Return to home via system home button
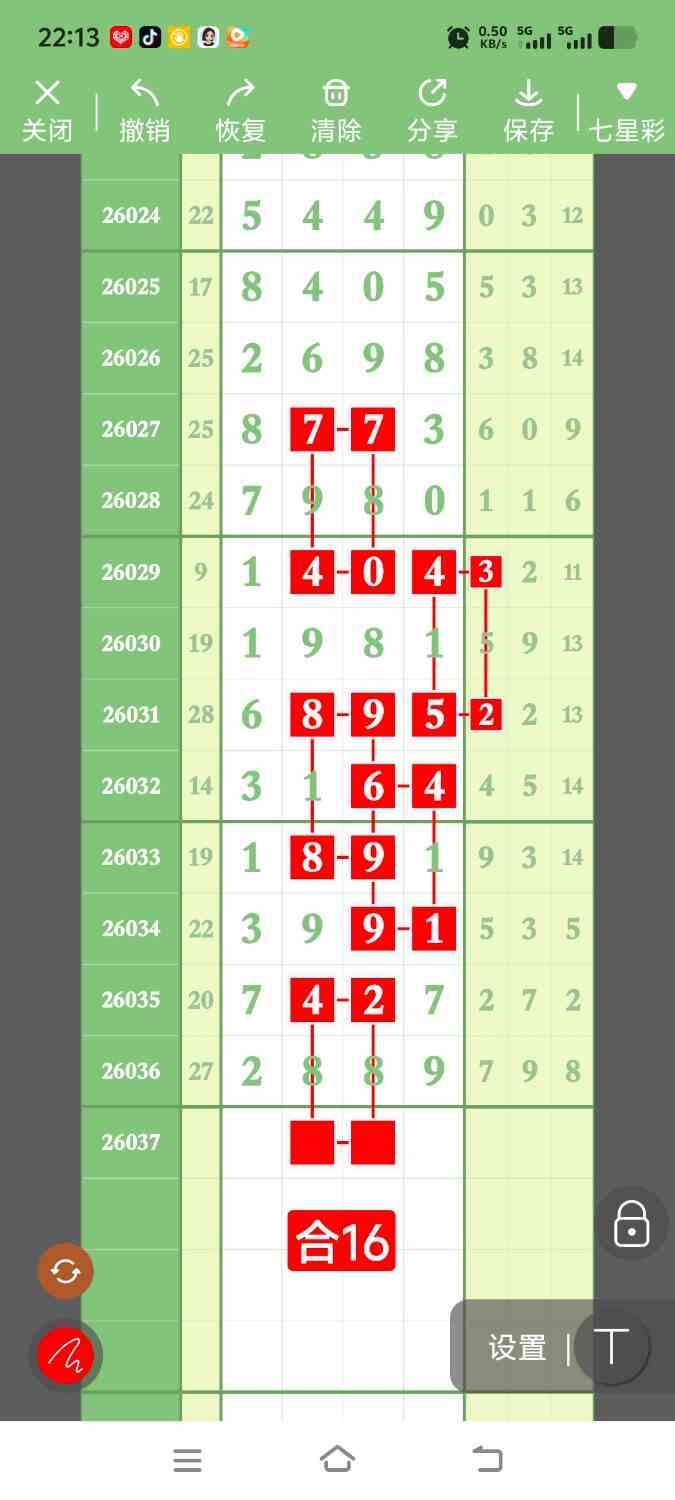This screenshot has height=1500, width=675. pos(337,1459)
